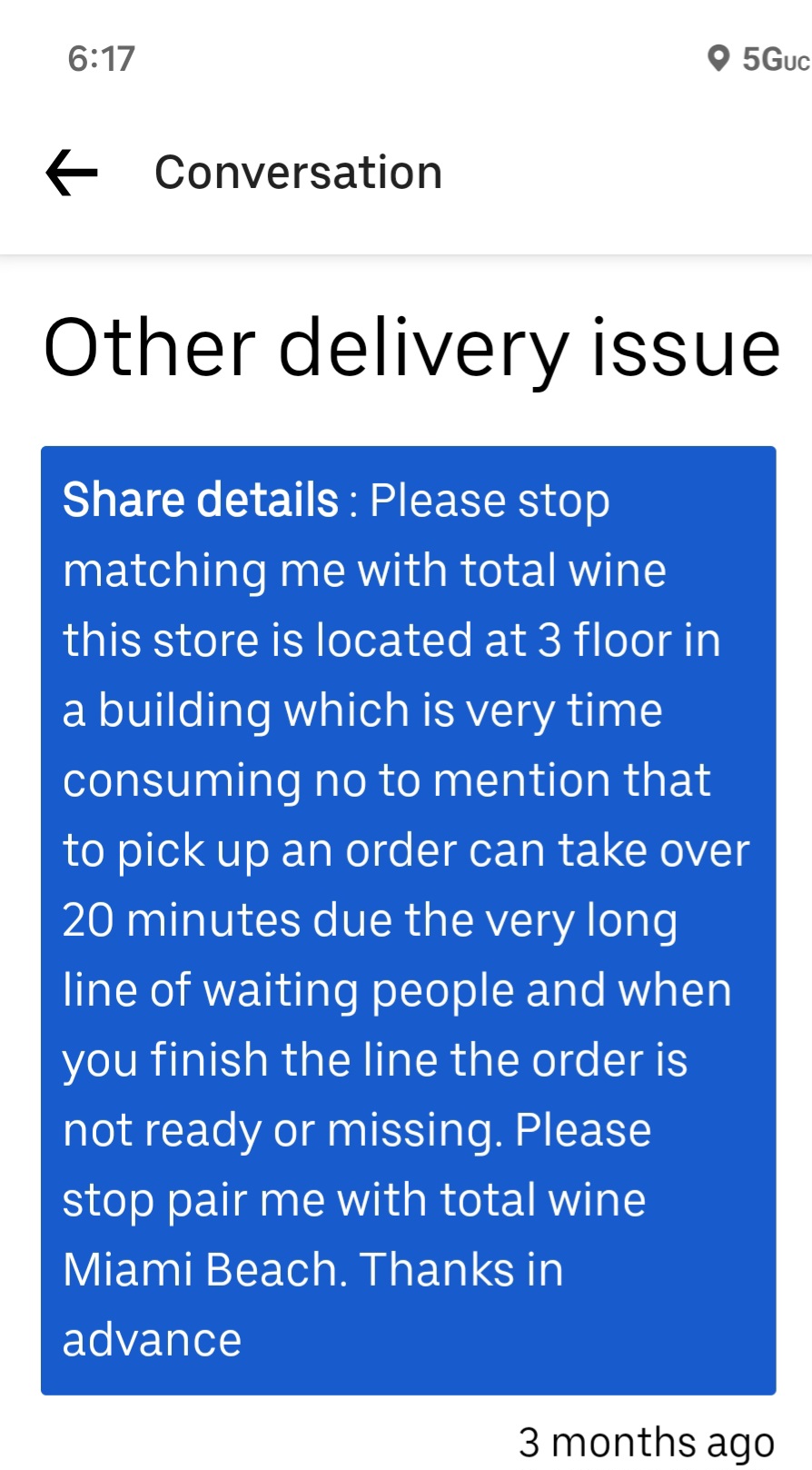Image resolution: width=812 pixels, height=1470 pixels.
Task: Tap the cellular signal status icon
Action: 767,60
